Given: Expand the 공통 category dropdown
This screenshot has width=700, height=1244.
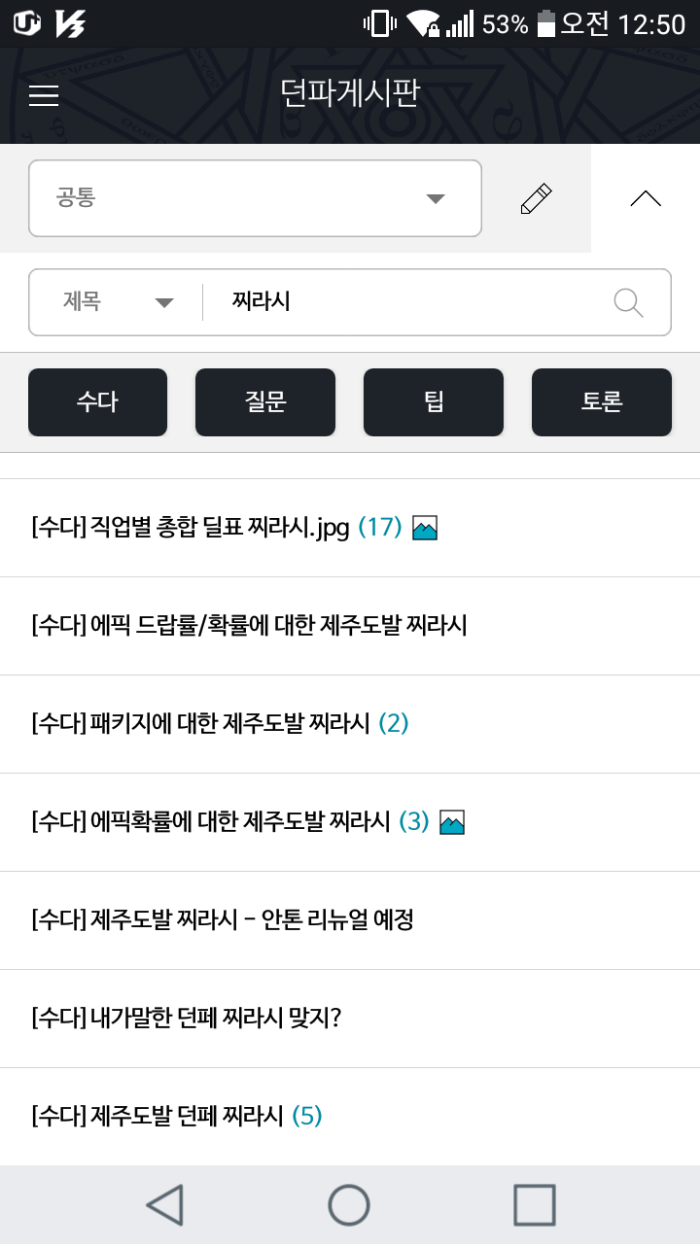Looking at the screenshot, I should pos(255,198).
